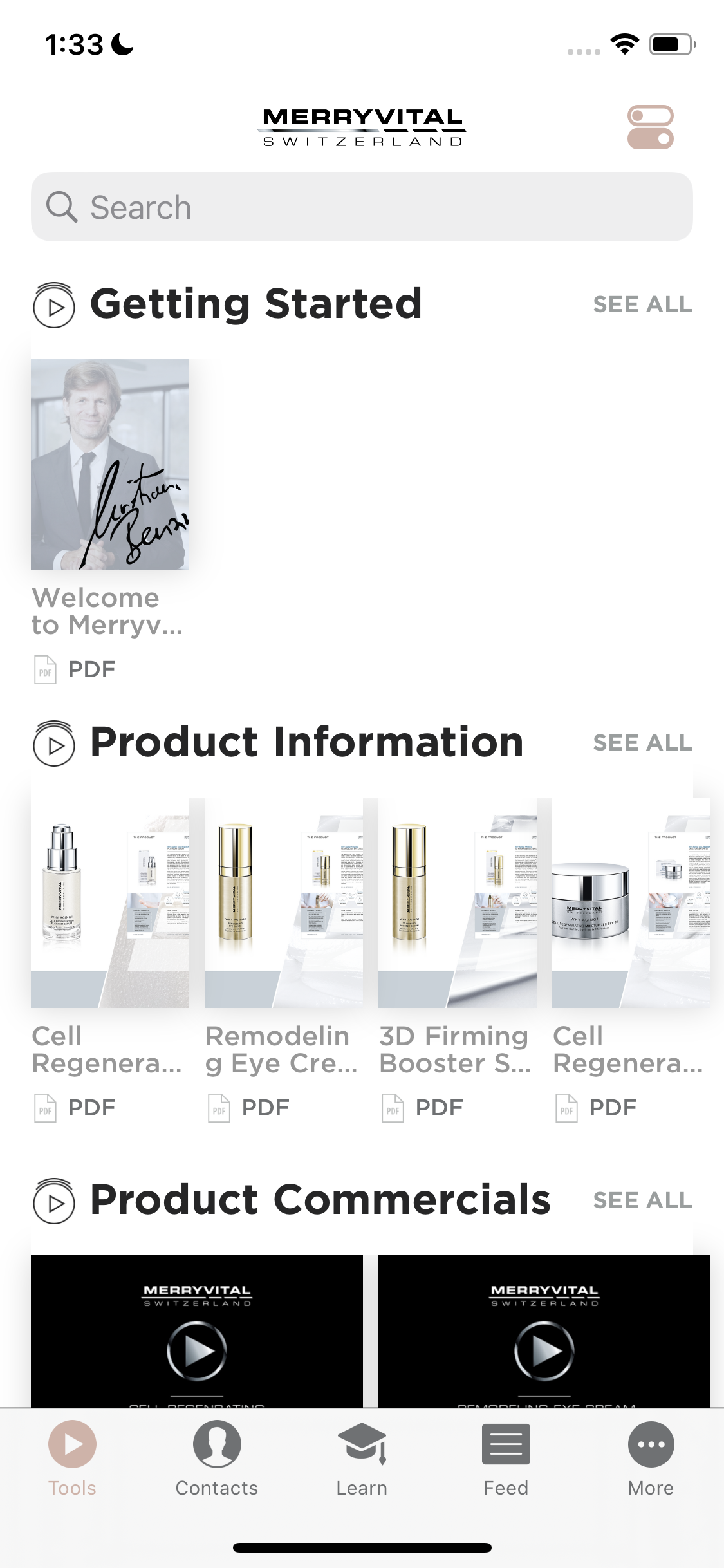The image size is (724, 1568).
Task: Tap the Search field
Action: click(362, 207)
